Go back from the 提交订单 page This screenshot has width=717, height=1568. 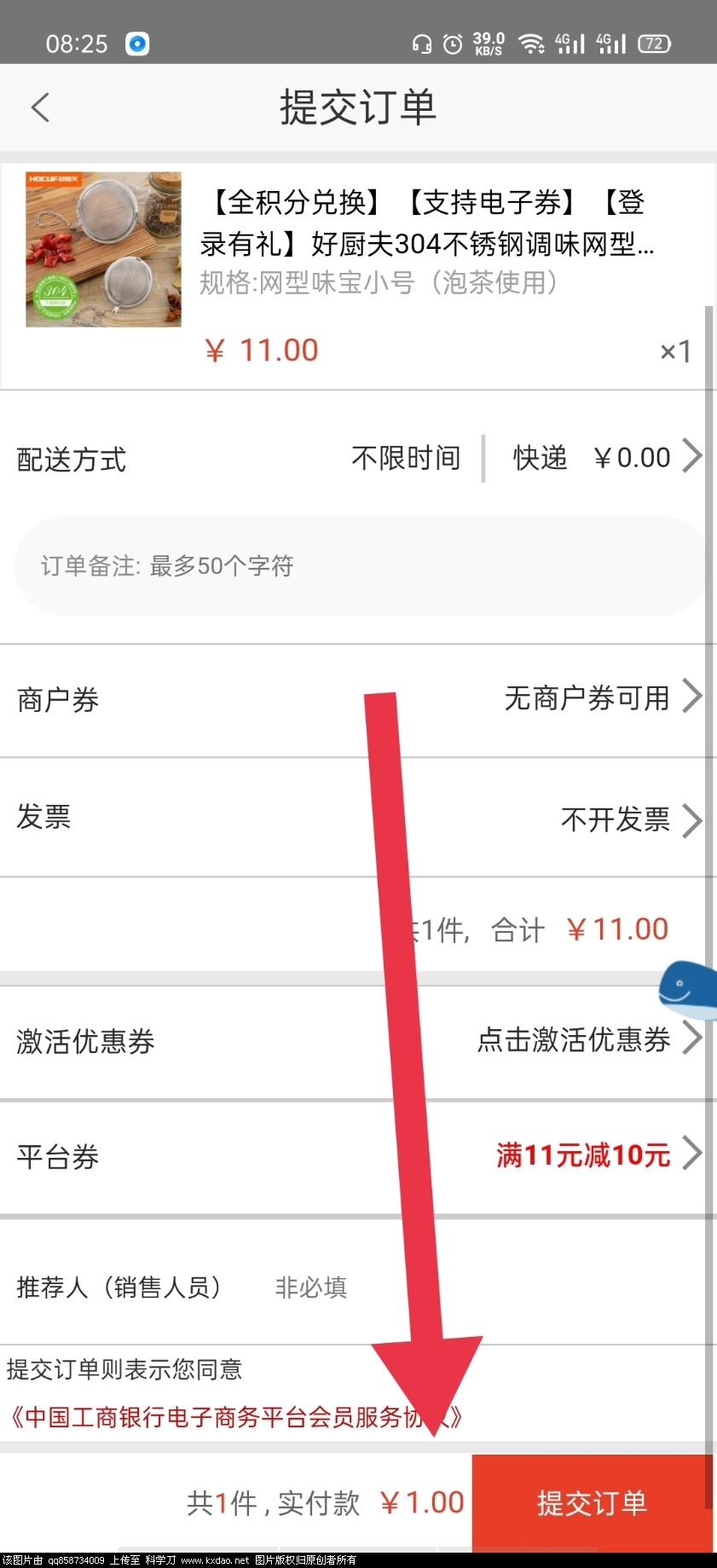tap(40, 108)
